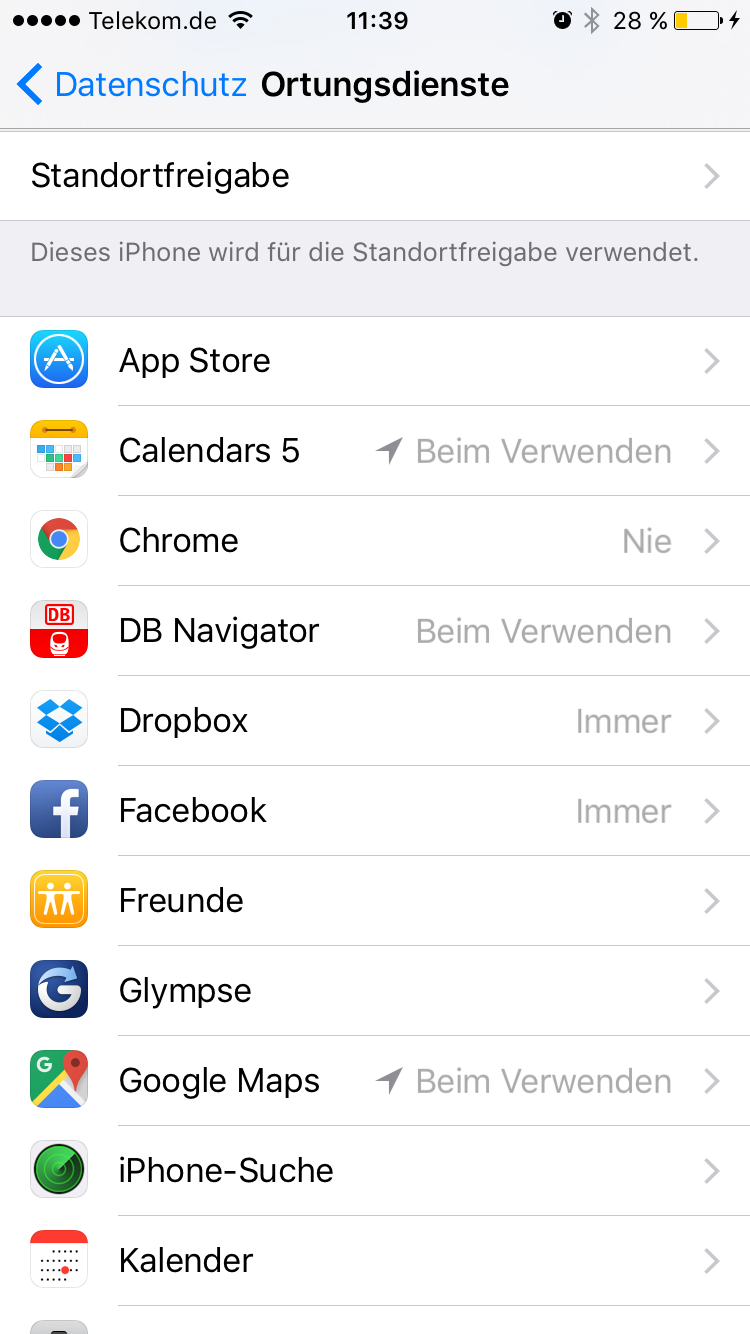Open Google Maps location settings
This screenshot has height=1334, width=750.
375,1081
